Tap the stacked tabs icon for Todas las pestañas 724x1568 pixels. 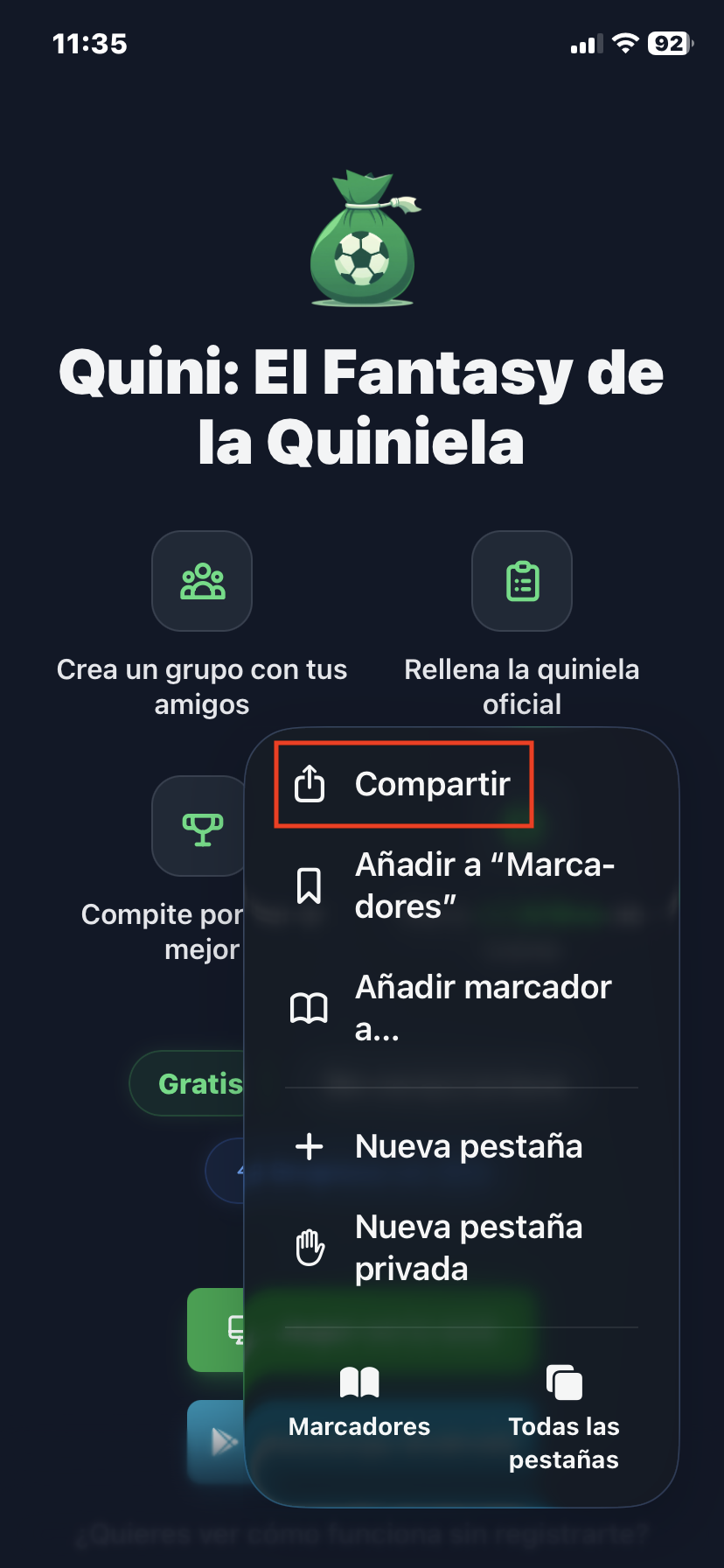tap(564, 1381)
